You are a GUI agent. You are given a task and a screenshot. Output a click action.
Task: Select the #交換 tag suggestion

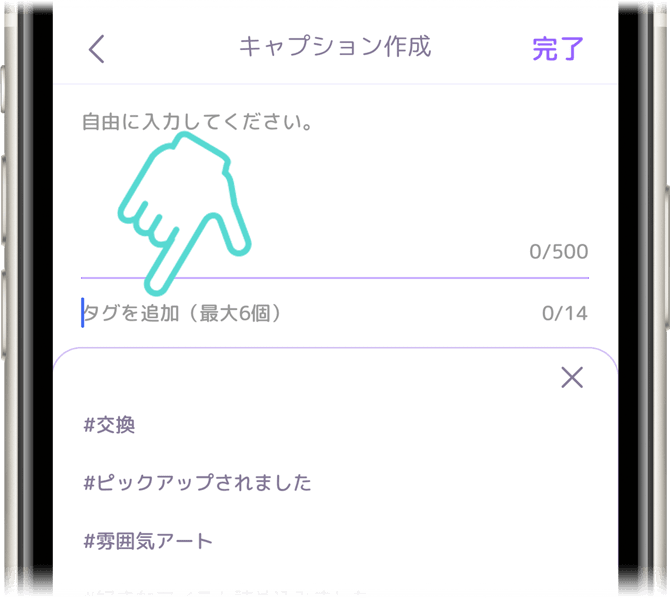pos(110,425)
